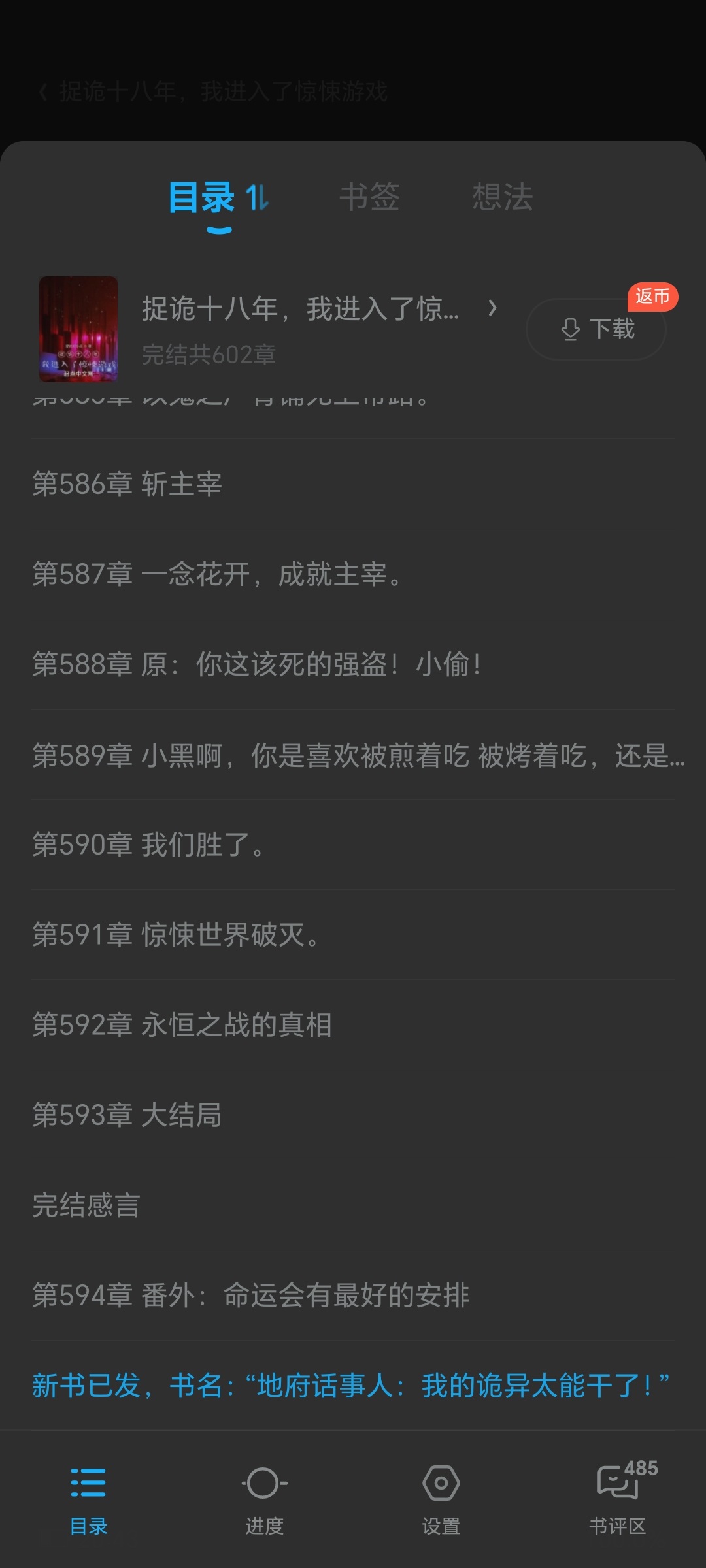Image resolution: width=706 pixels, height=1568 pixels.
Task: Open the 完结感言 entry
Action: 353,1205
